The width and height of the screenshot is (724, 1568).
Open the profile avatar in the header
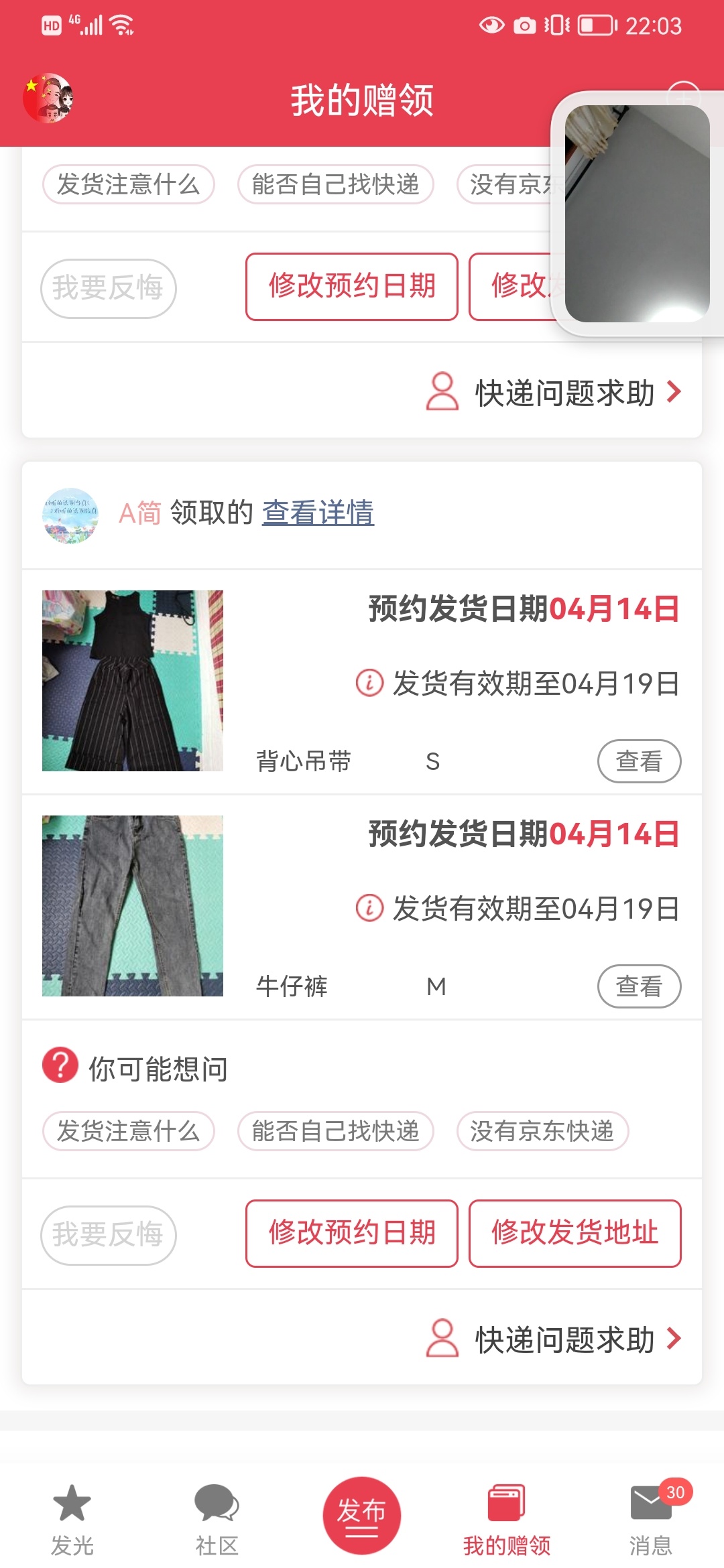48,99
